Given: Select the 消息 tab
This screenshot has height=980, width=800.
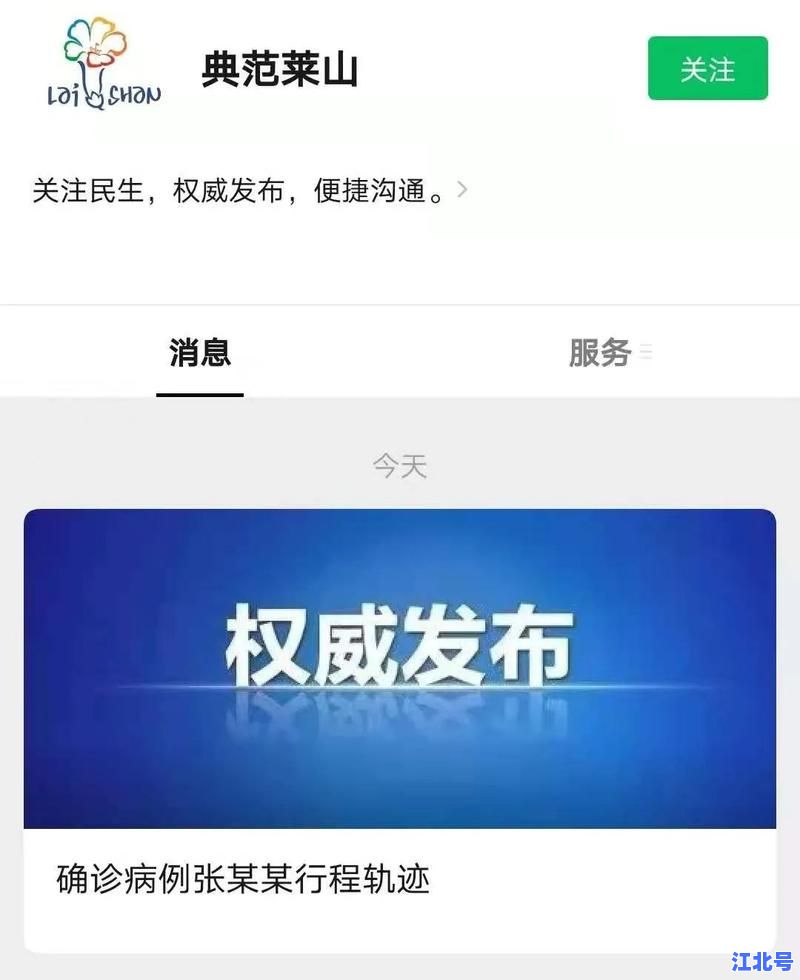Looking at the screenshot, I should point(198,352).
